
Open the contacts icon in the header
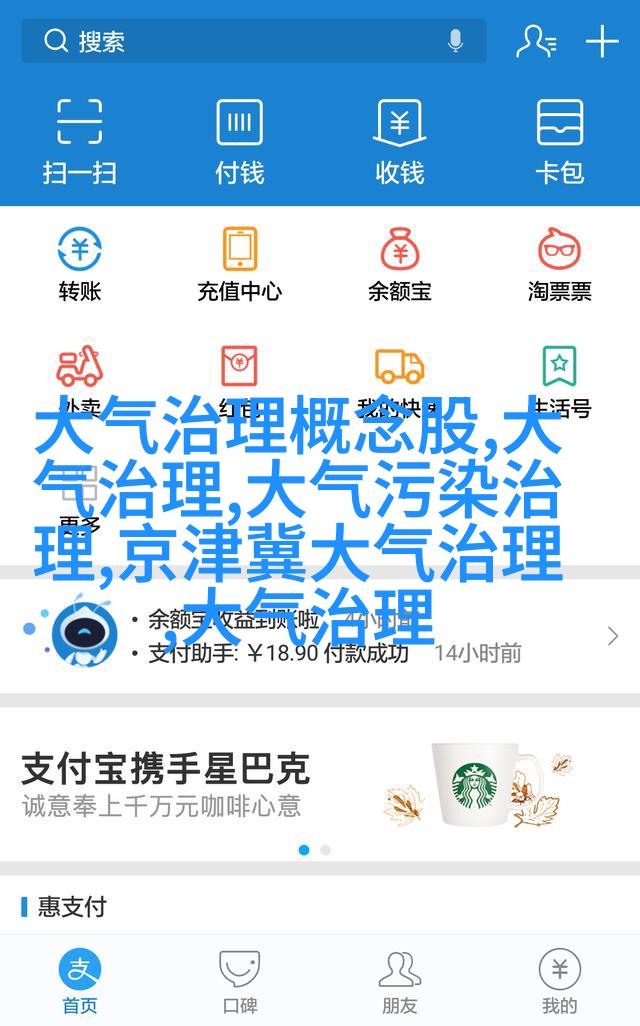point(536,41)
